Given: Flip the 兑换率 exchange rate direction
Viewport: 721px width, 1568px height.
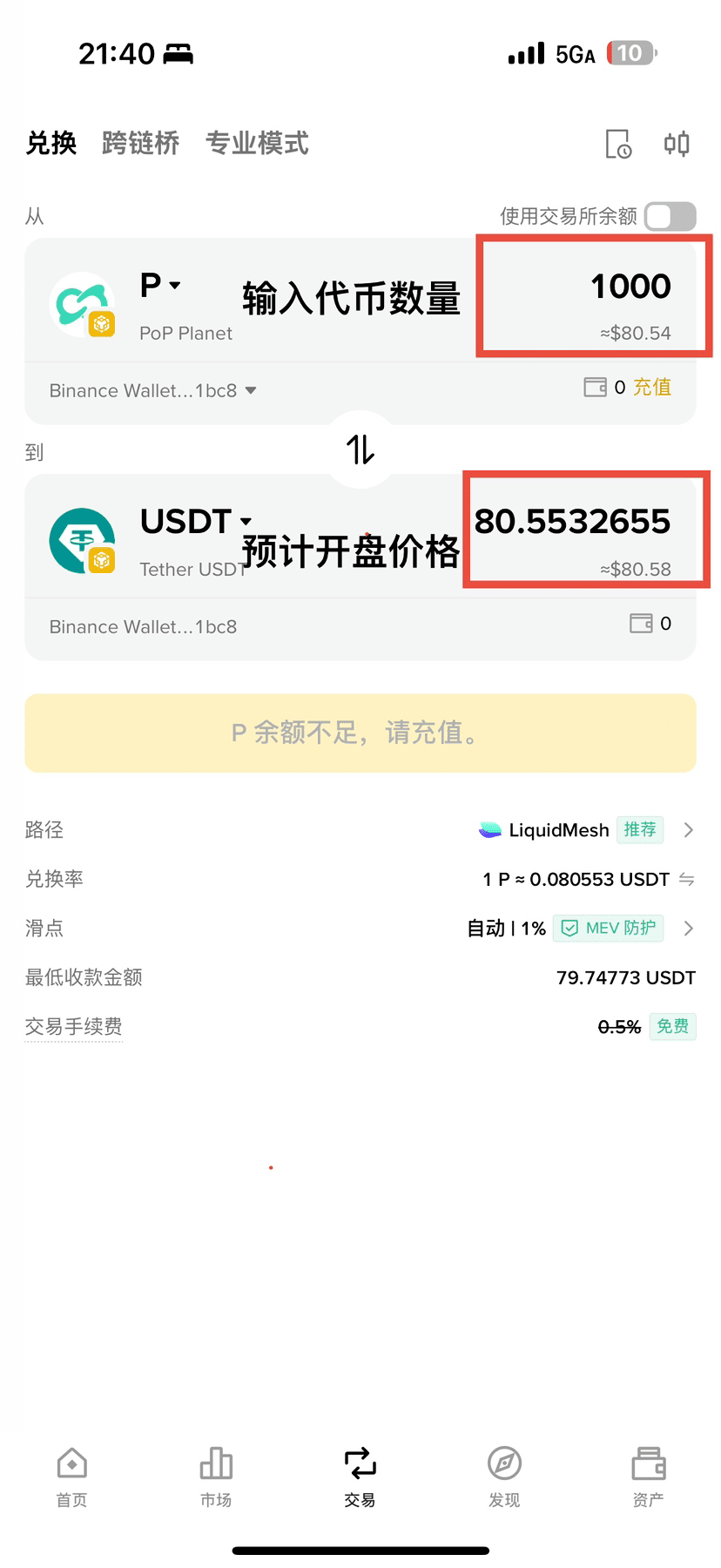Looking at the screenshot, I should coord(686,879).
